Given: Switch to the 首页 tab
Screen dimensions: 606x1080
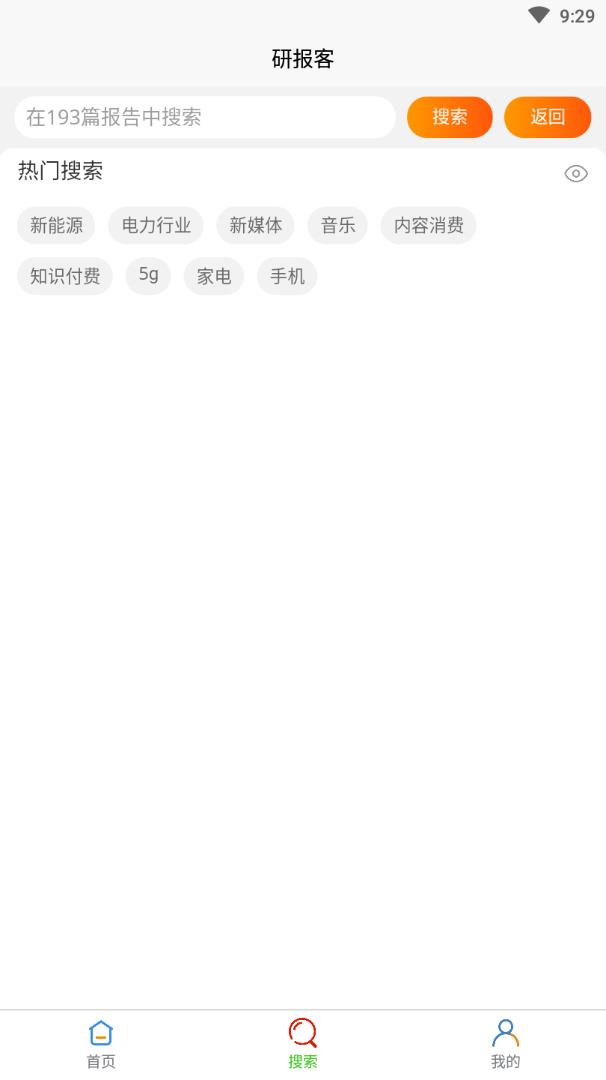Looking at the screenshot, I should tap(101, 1044).
